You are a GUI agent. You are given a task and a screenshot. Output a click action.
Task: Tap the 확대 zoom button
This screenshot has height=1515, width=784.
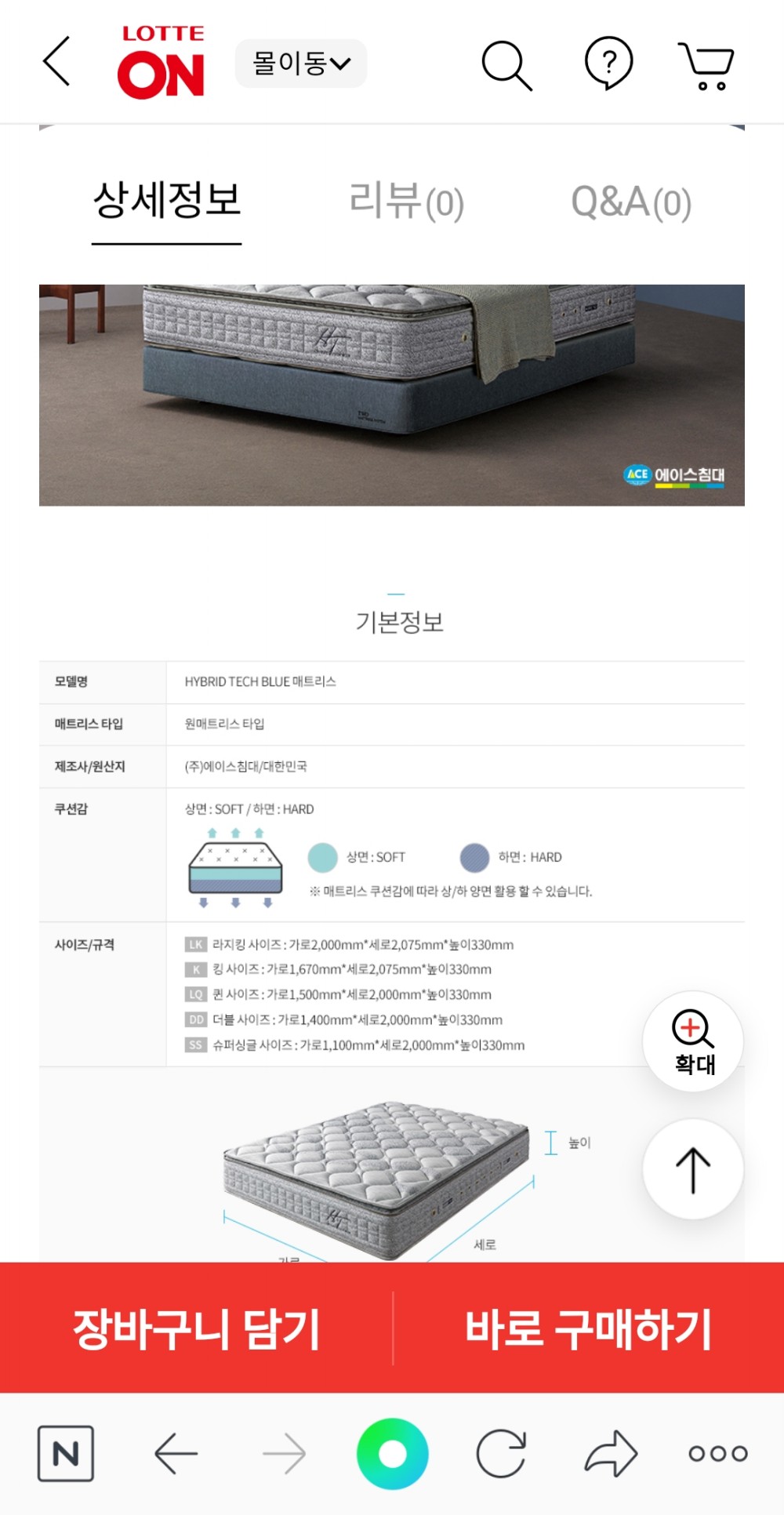[x=693, y=1041]
